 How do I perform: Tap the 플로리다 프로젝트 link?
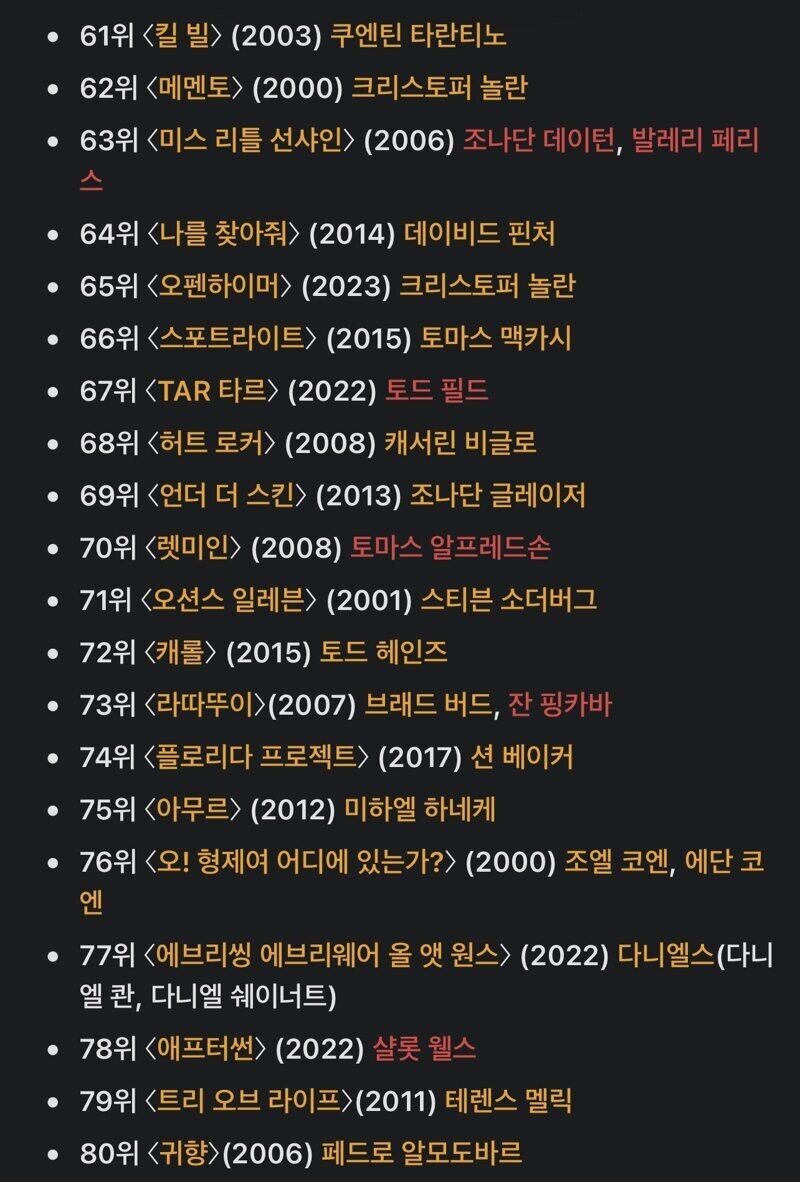[256, 758]
